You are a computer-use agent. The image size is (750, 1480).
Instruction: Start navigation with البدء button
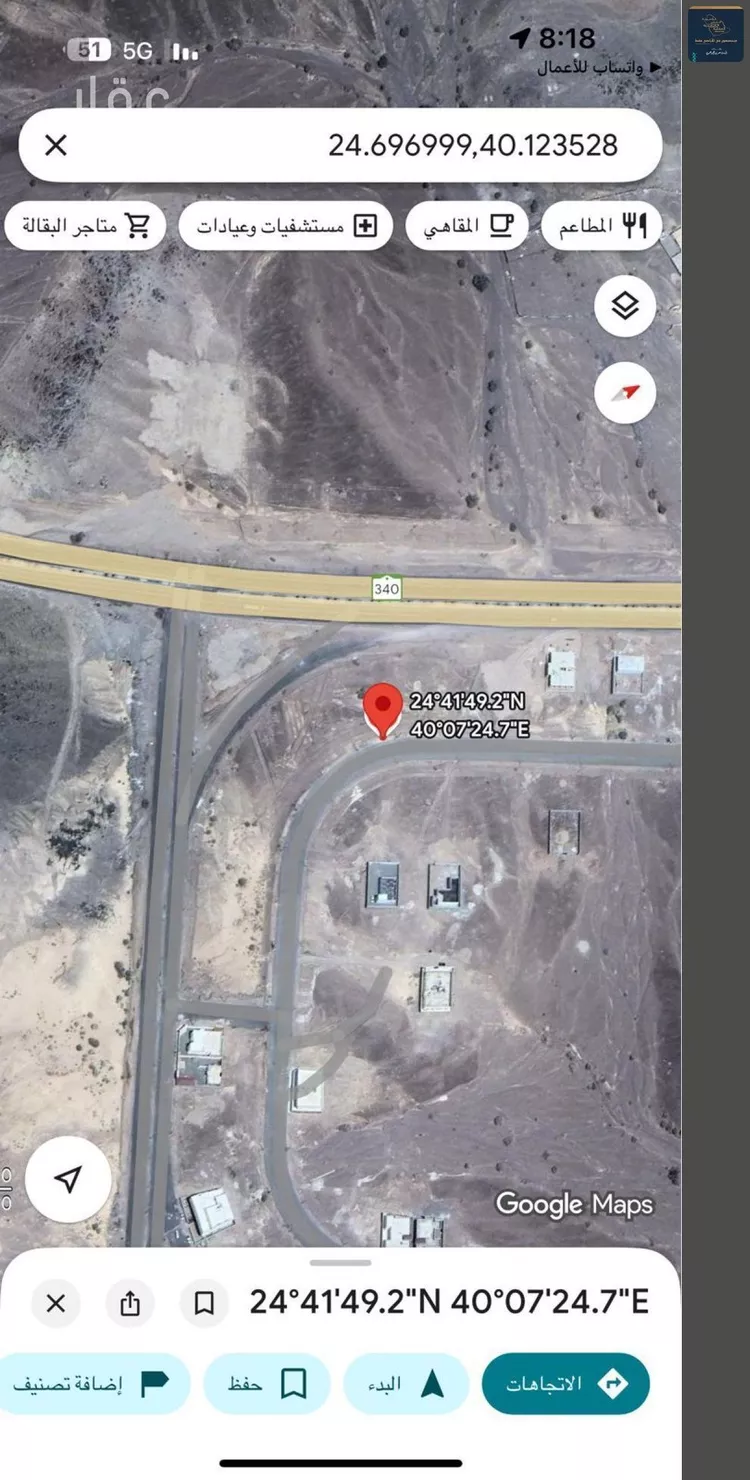pos(406,1384)
